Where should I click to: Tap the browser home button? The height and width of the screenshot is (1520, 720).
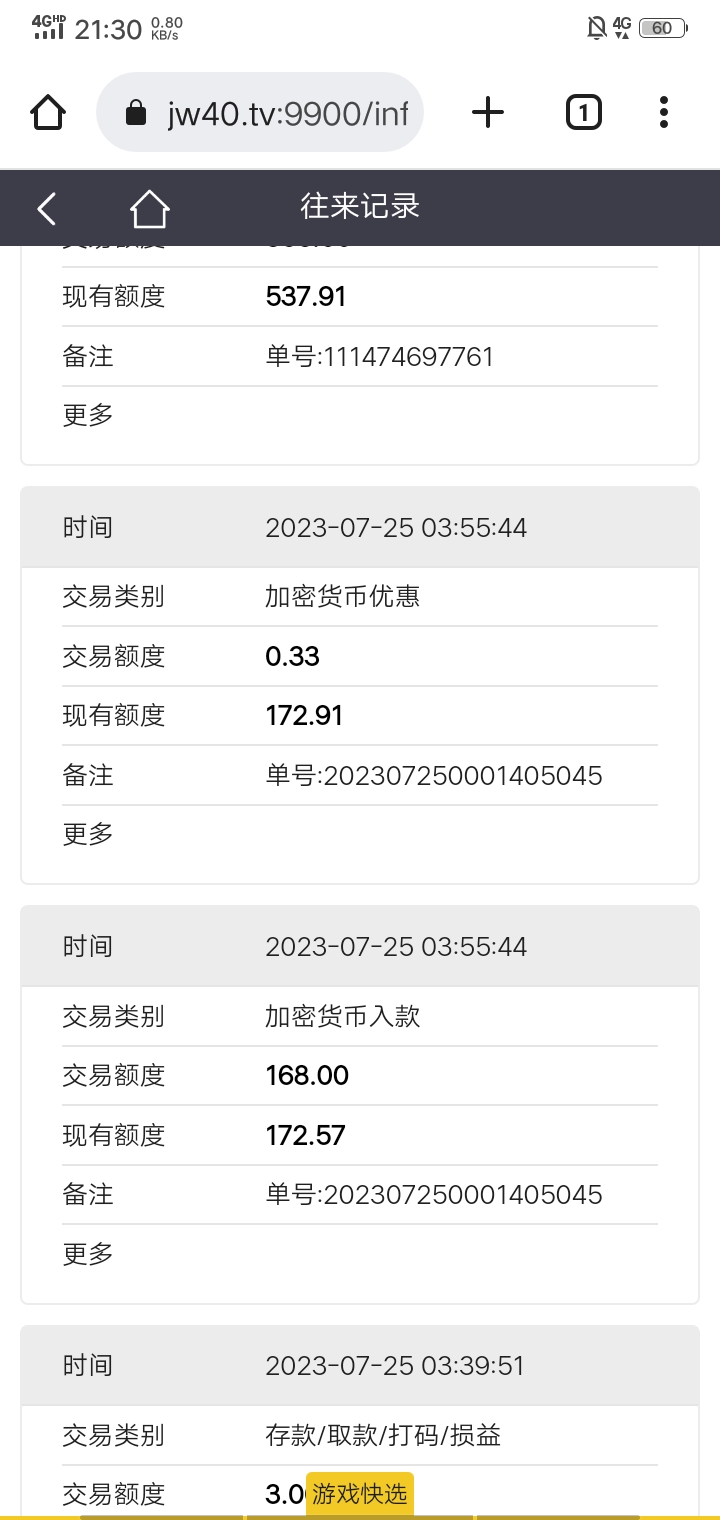click(48, 113)
